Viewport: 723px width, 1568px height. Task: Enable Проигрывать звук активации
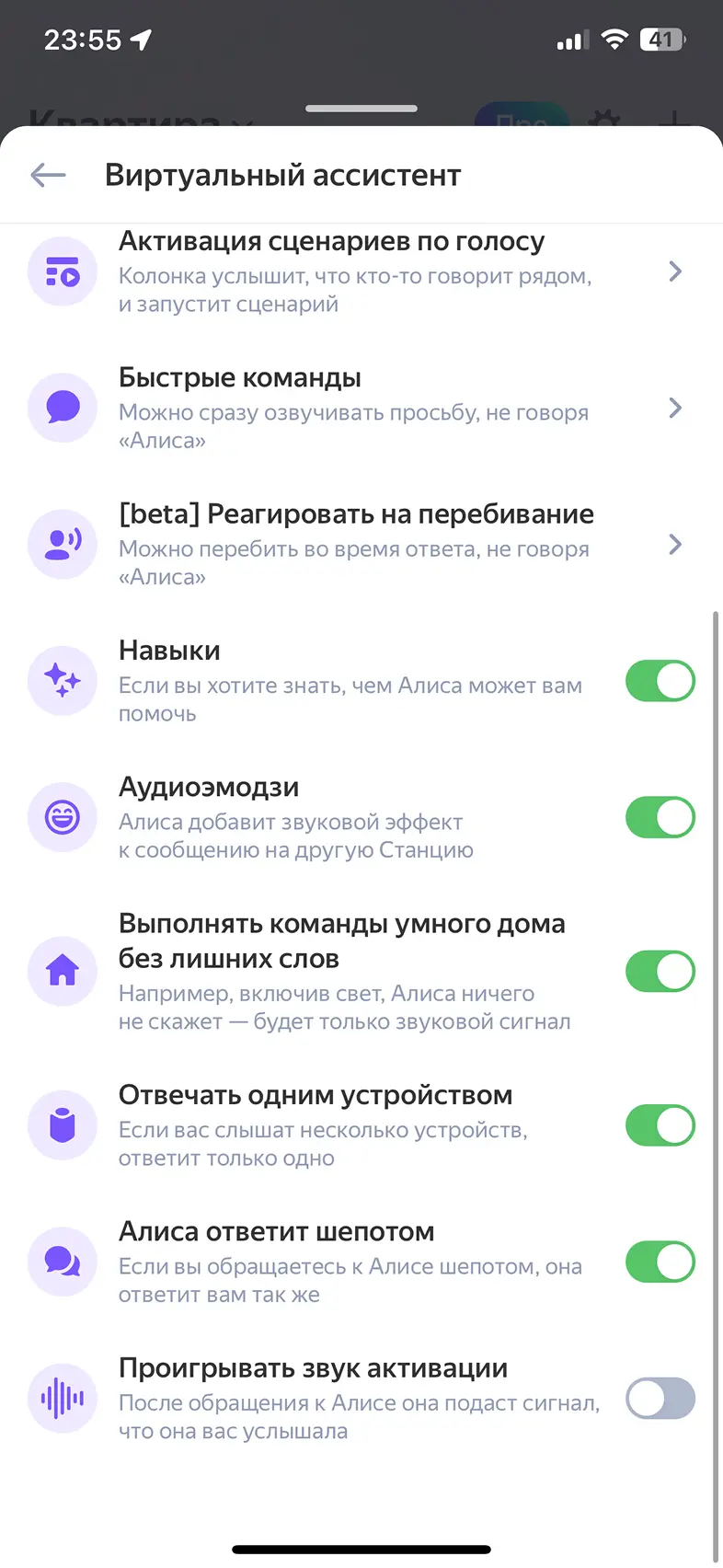[x=660, y=1399]
